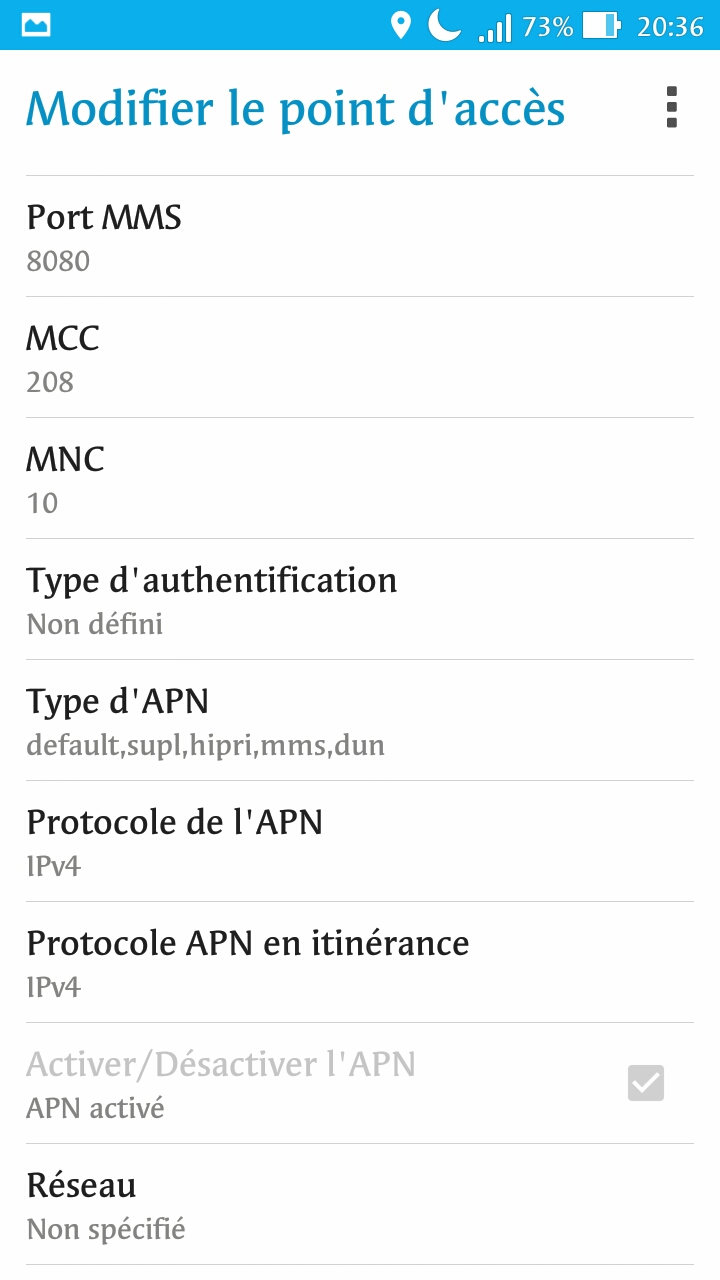Choose Protocole de l'APN
This screenshot has width=720, height=1280.
click(x=360, y=842)
